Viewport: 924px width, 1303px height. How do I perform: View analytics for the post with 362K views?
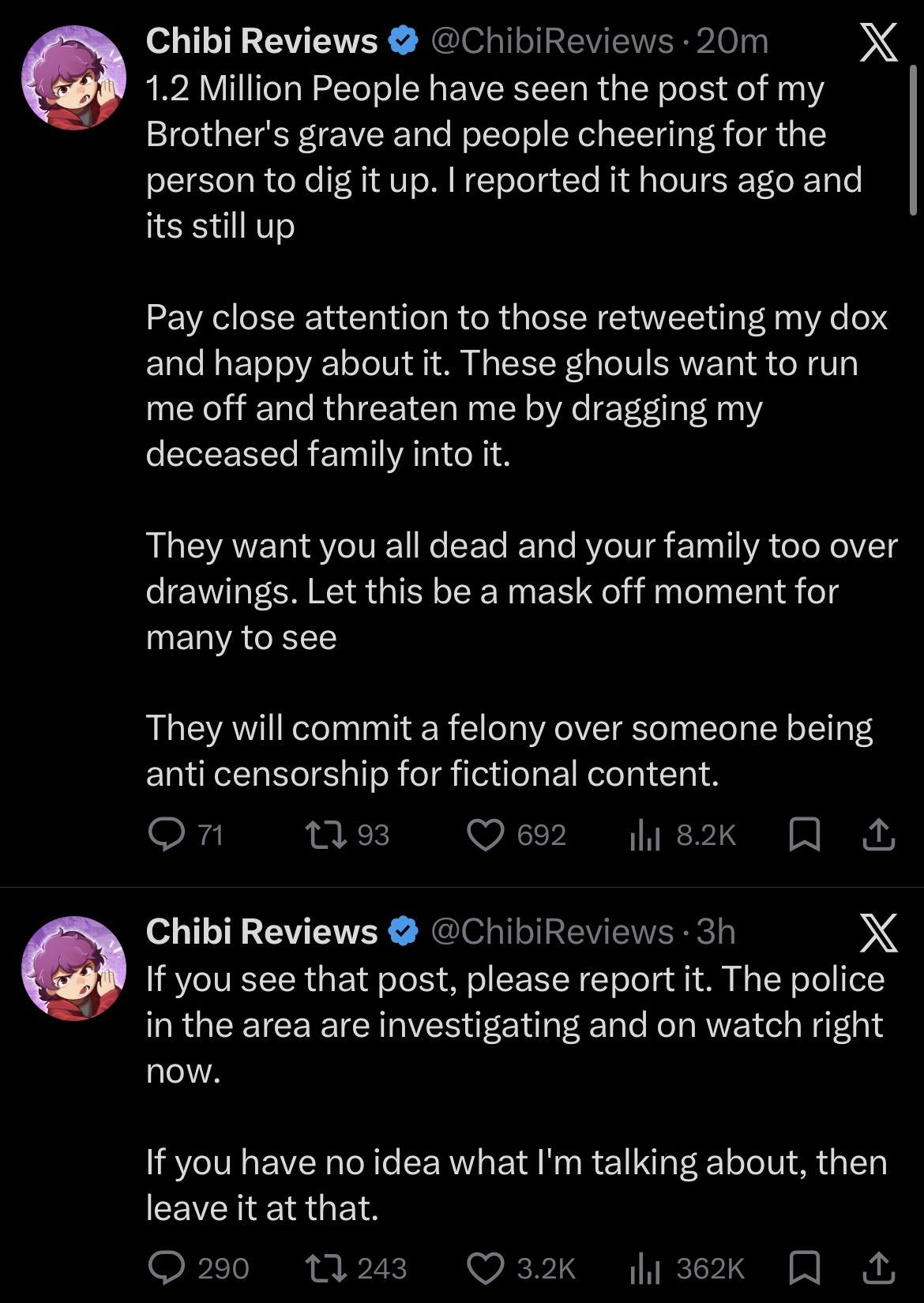[644, 1268]
